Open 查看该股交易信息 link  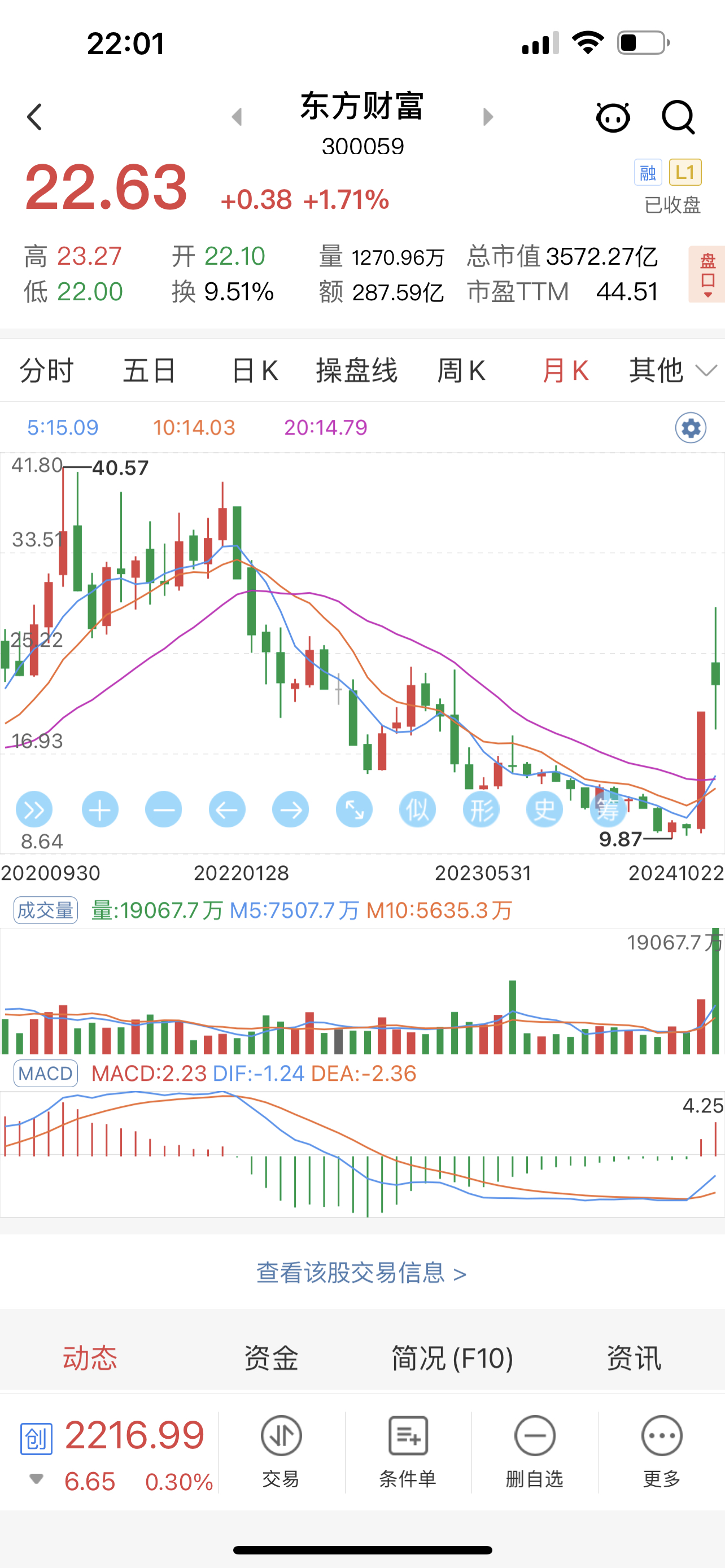pos(361,1273)
